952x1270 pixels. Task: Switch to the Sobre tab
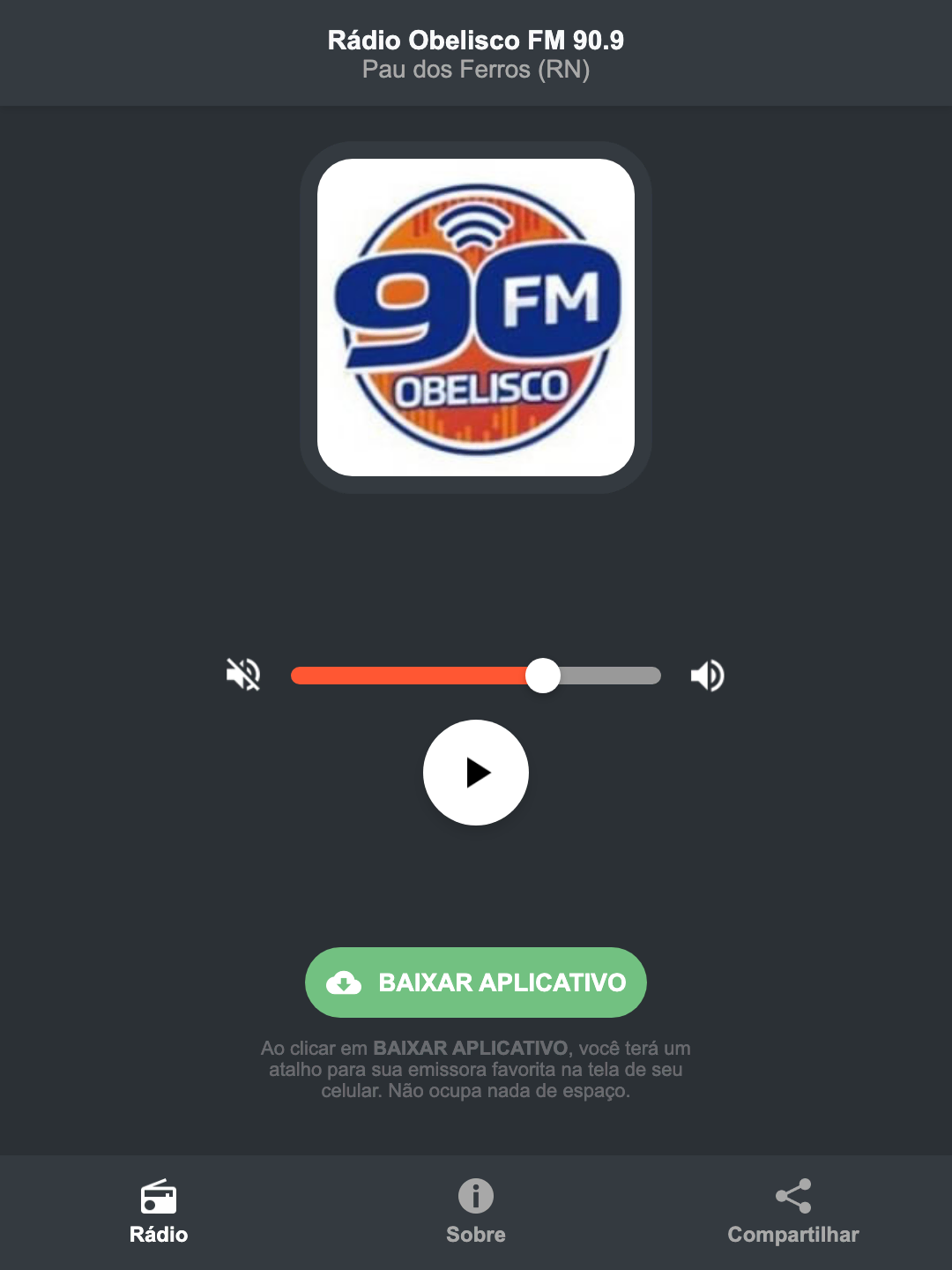475,1213
